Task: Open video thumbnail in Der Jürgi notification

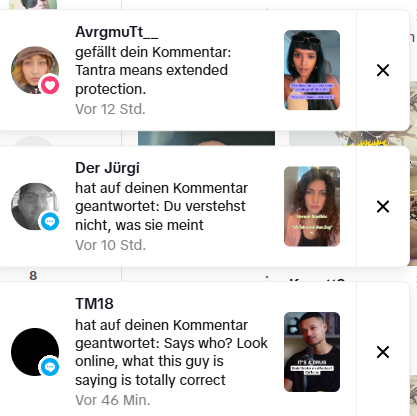Action: point(312,206)
